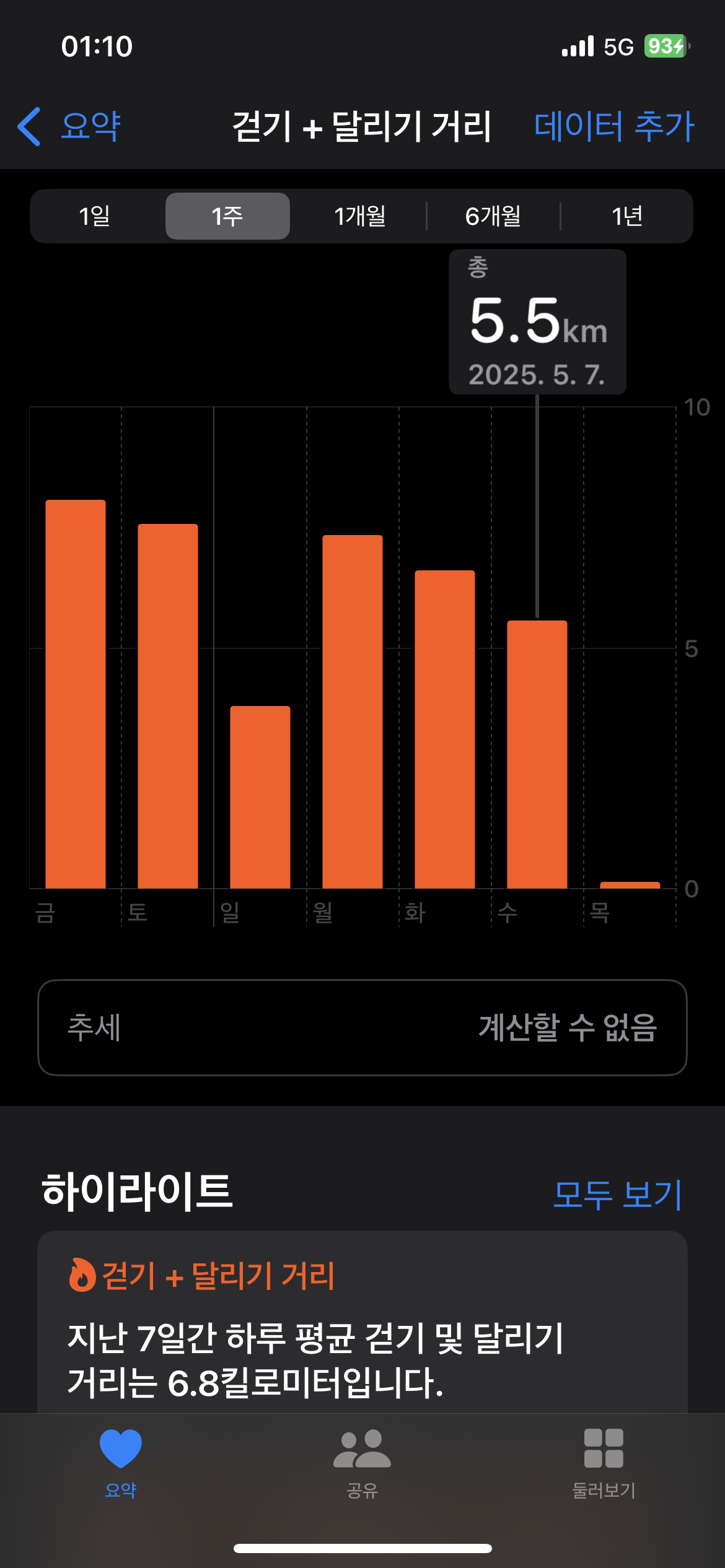This screenshot has height=1568, width=725.
Task: Show the 6개월 chart range
Action: coord(493,216)
